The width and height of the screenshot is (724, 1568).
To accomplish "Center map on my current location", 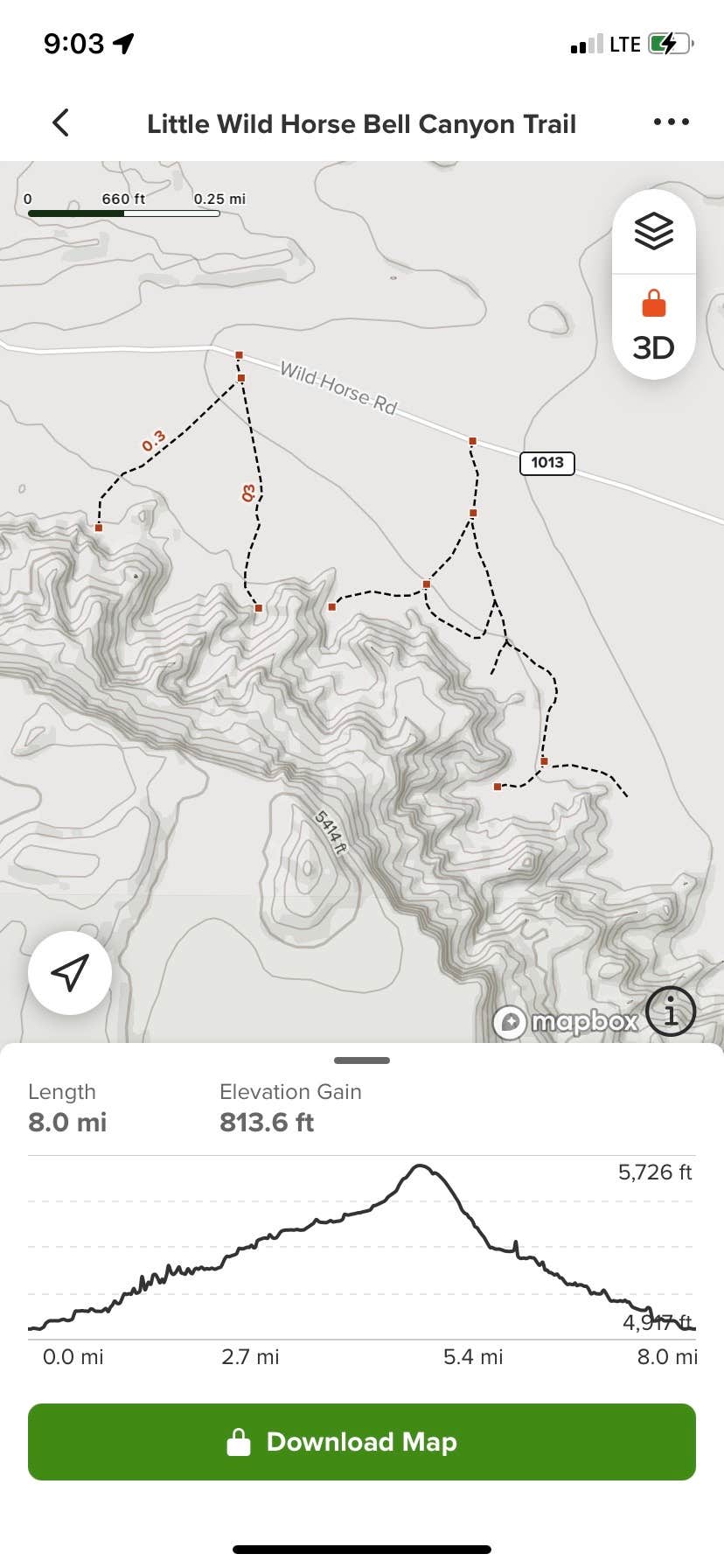I will 70,972.
